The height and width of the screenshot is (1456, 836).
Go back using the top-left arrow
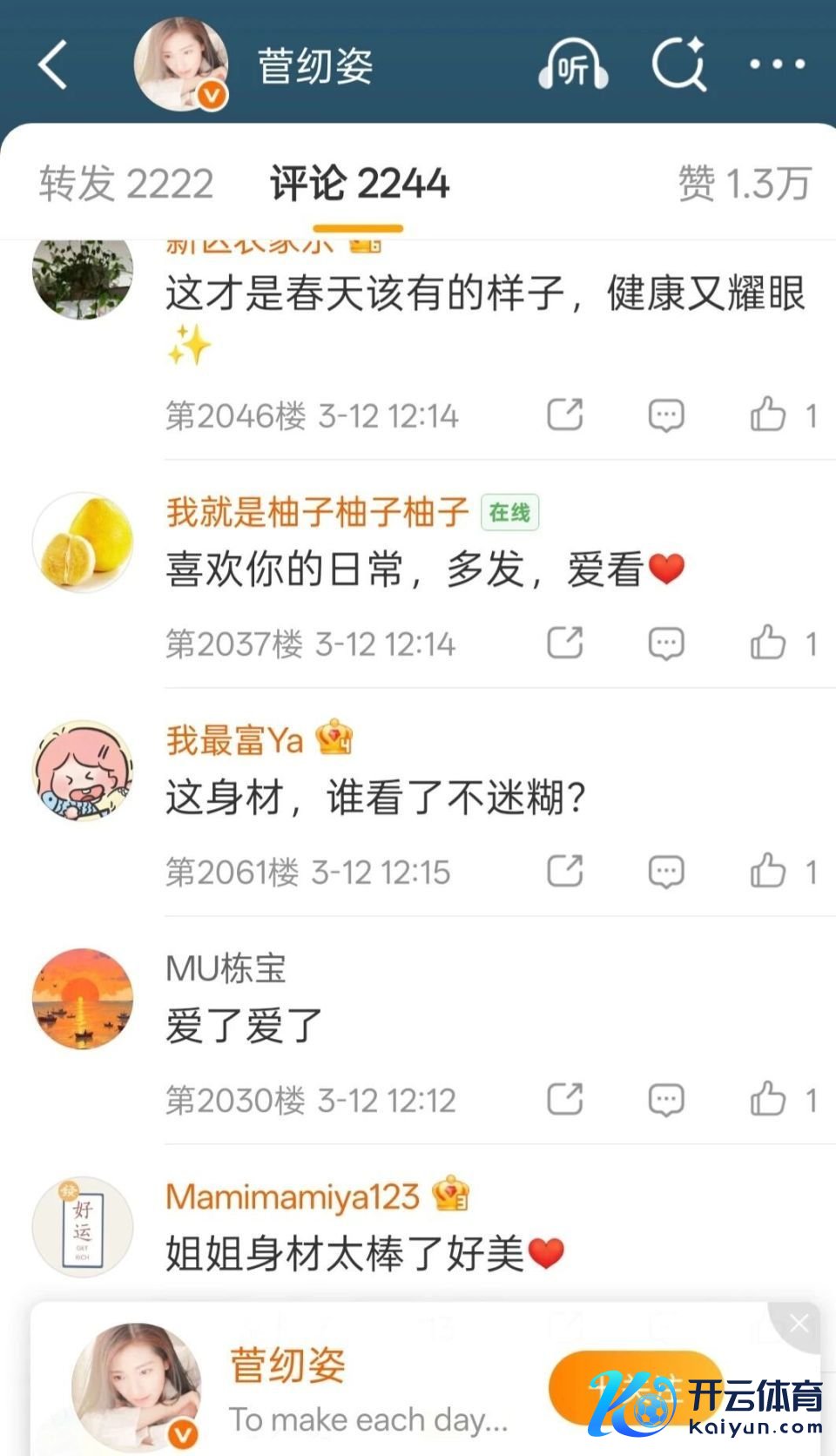(x=52, y=64)
